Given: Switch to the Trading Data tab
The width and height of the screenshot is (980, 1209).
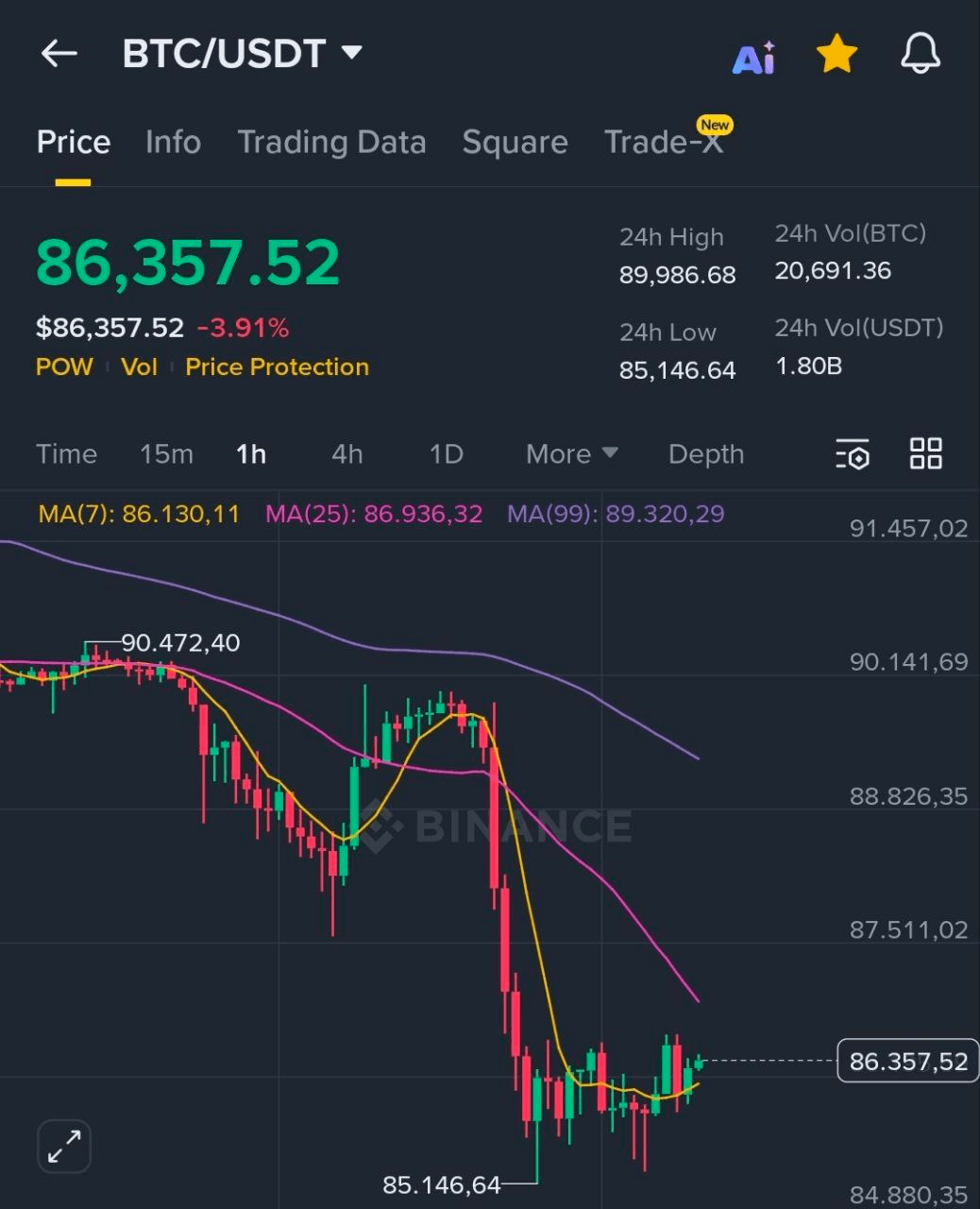Looking at the screenshot, I should (x=331, y=143).
